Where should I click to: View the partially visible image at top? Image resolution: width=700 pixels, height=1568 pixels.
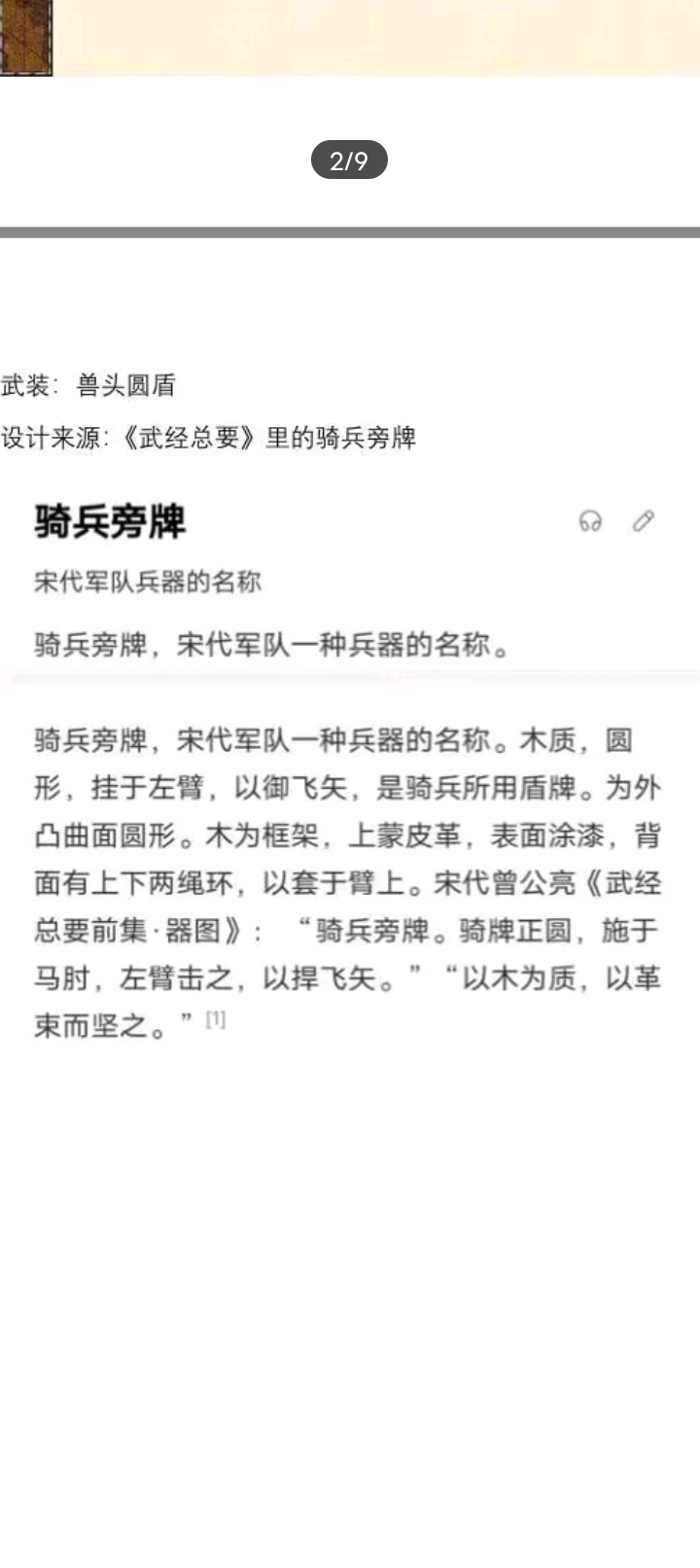[x=350, y=37]
